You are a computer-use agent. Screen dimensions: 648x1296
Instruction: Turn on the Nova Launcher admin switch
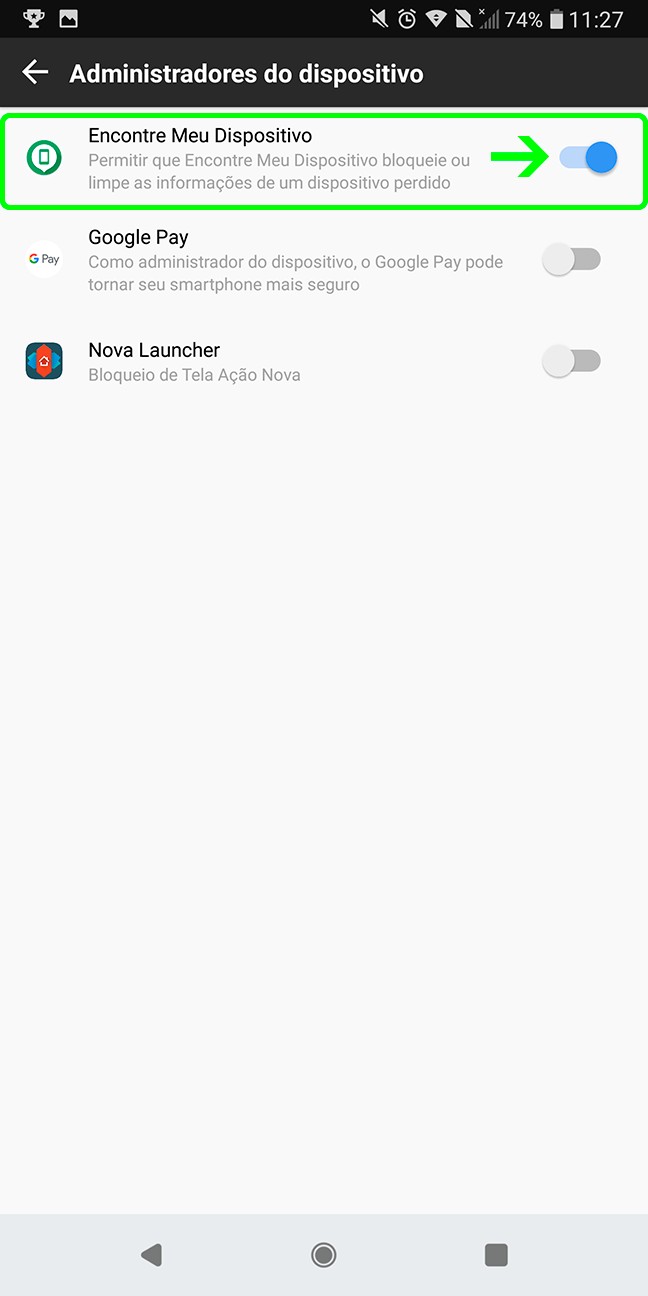tap(570, 361)
